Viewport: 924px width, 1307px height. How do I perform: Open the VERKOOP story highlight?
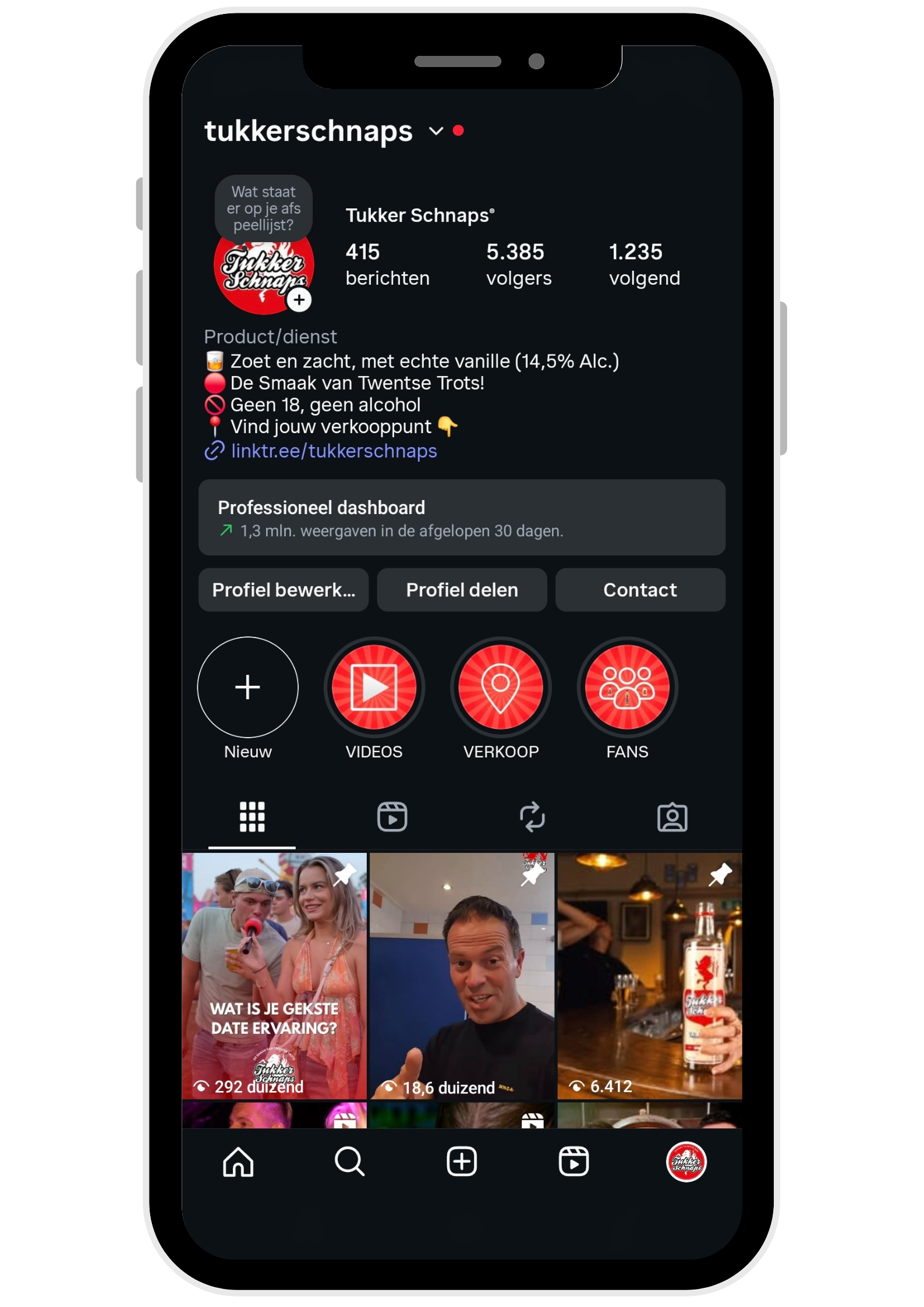point(501,688)
